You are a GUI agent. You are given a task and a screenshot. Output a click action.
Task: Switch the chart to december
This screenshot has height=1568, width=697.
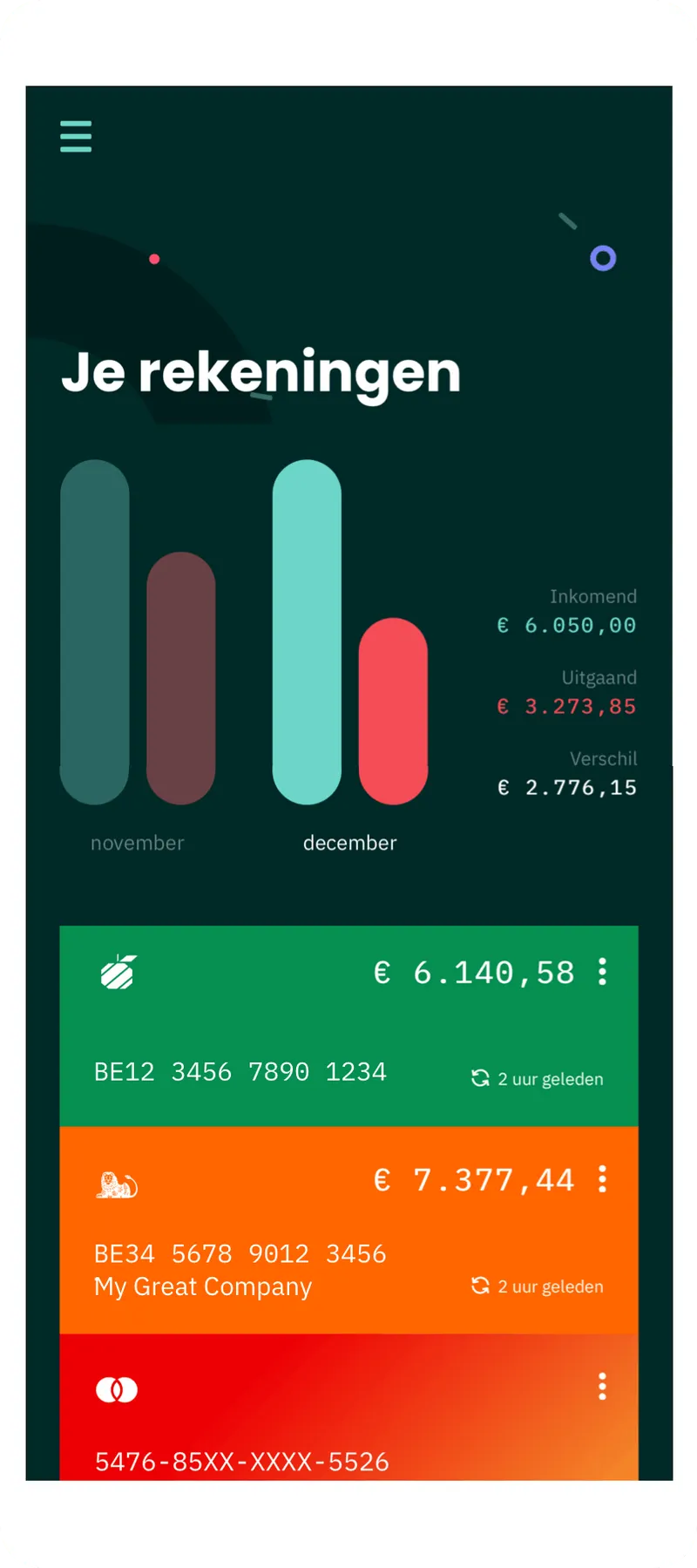(349, 842)
